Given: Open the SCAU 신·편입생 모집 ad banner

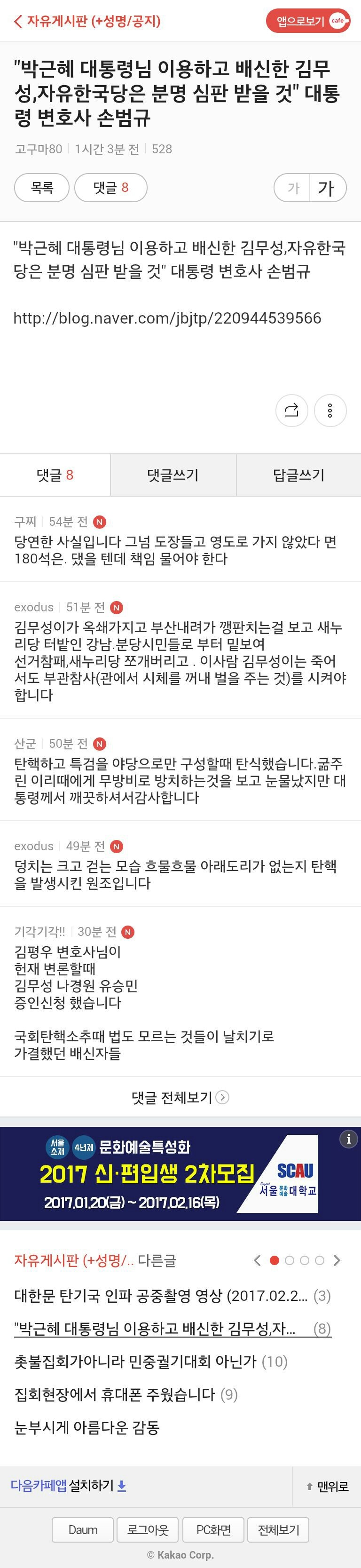Looking at the screenshot, I should [x=171, y=1173].
